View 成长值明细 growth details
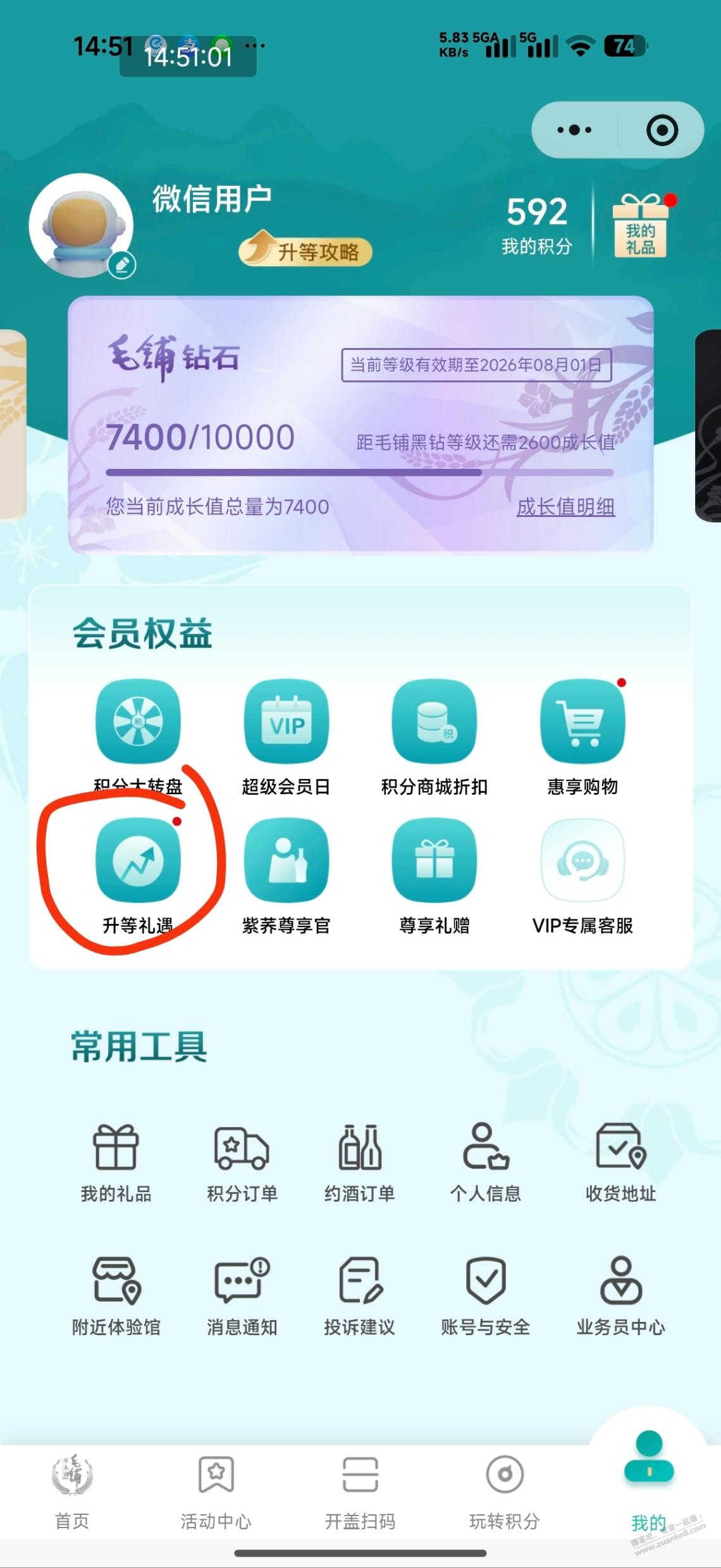Viewport: 721px width, 1568px height. coord(565,506)
